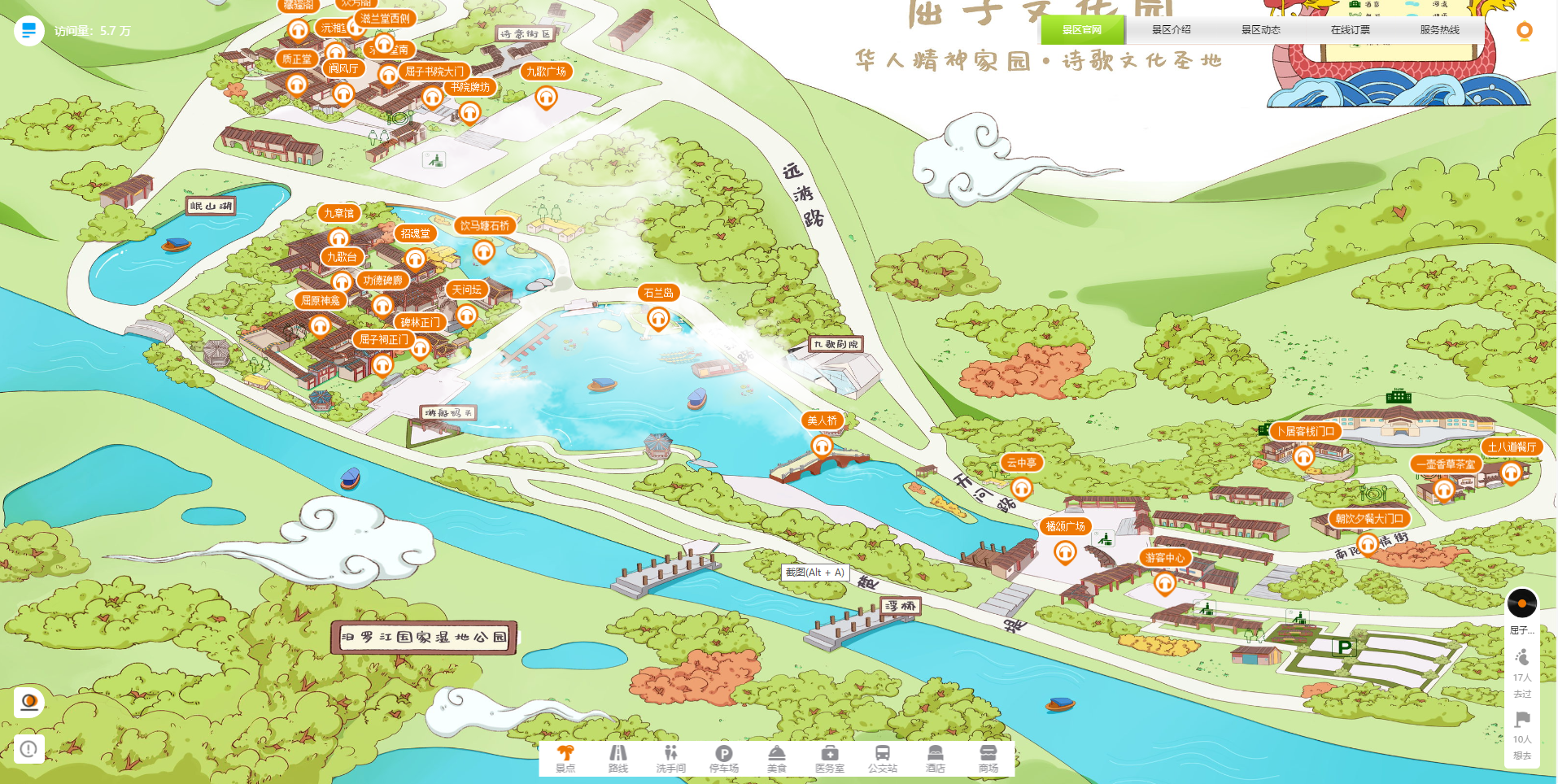Play audio guide for 石兰岛
This screenshot has height=784, width=1558.
[658, 318]
